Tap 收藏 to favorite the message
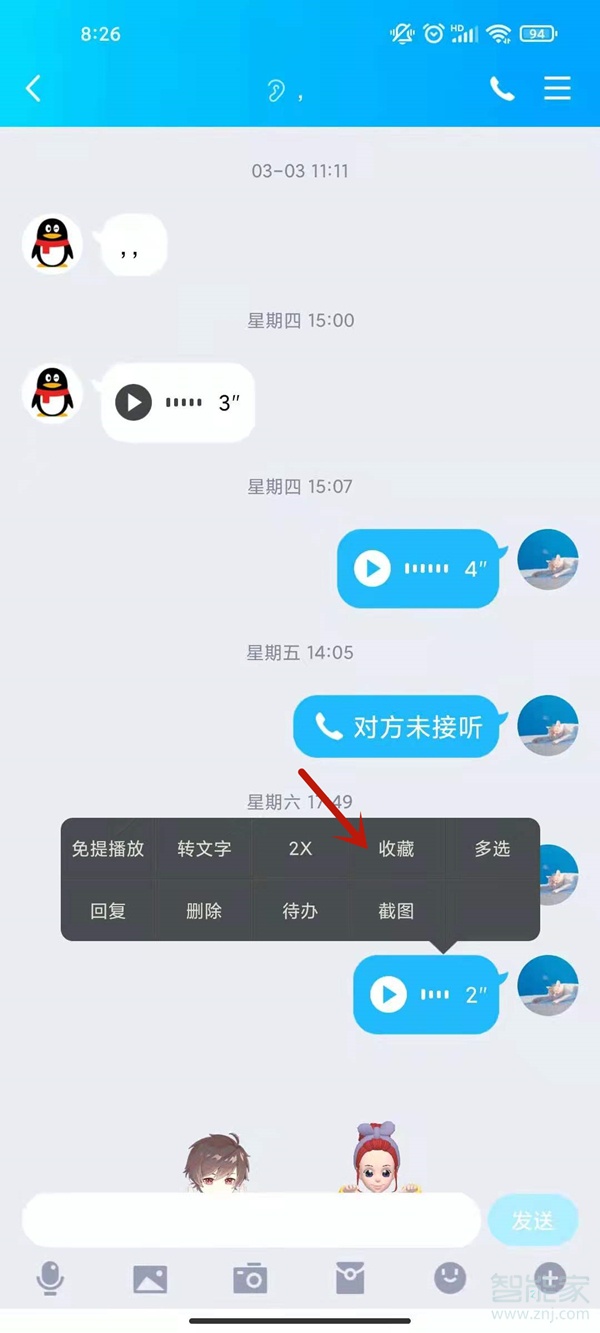 click(396, 848)
